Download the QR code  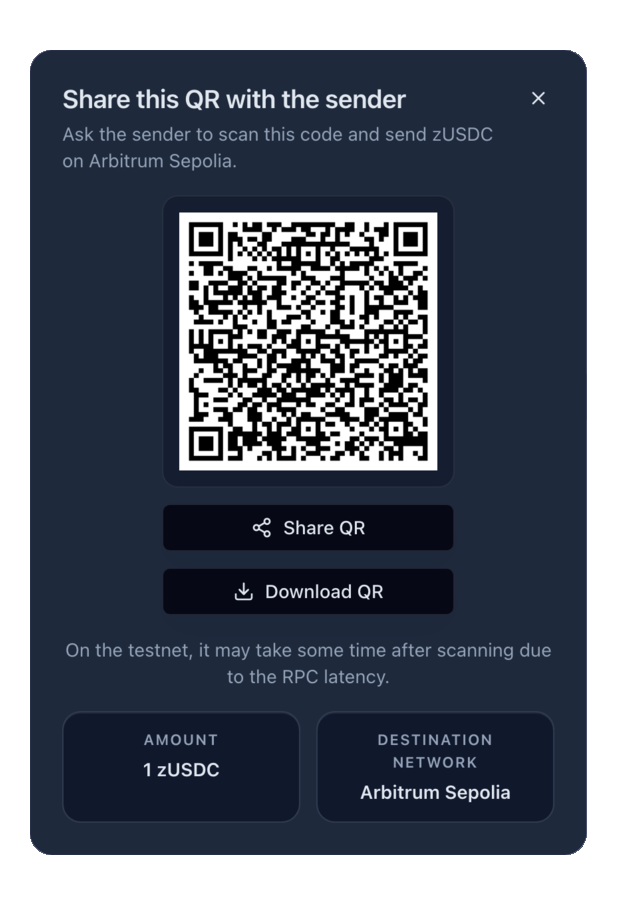[x=308, y=592]
